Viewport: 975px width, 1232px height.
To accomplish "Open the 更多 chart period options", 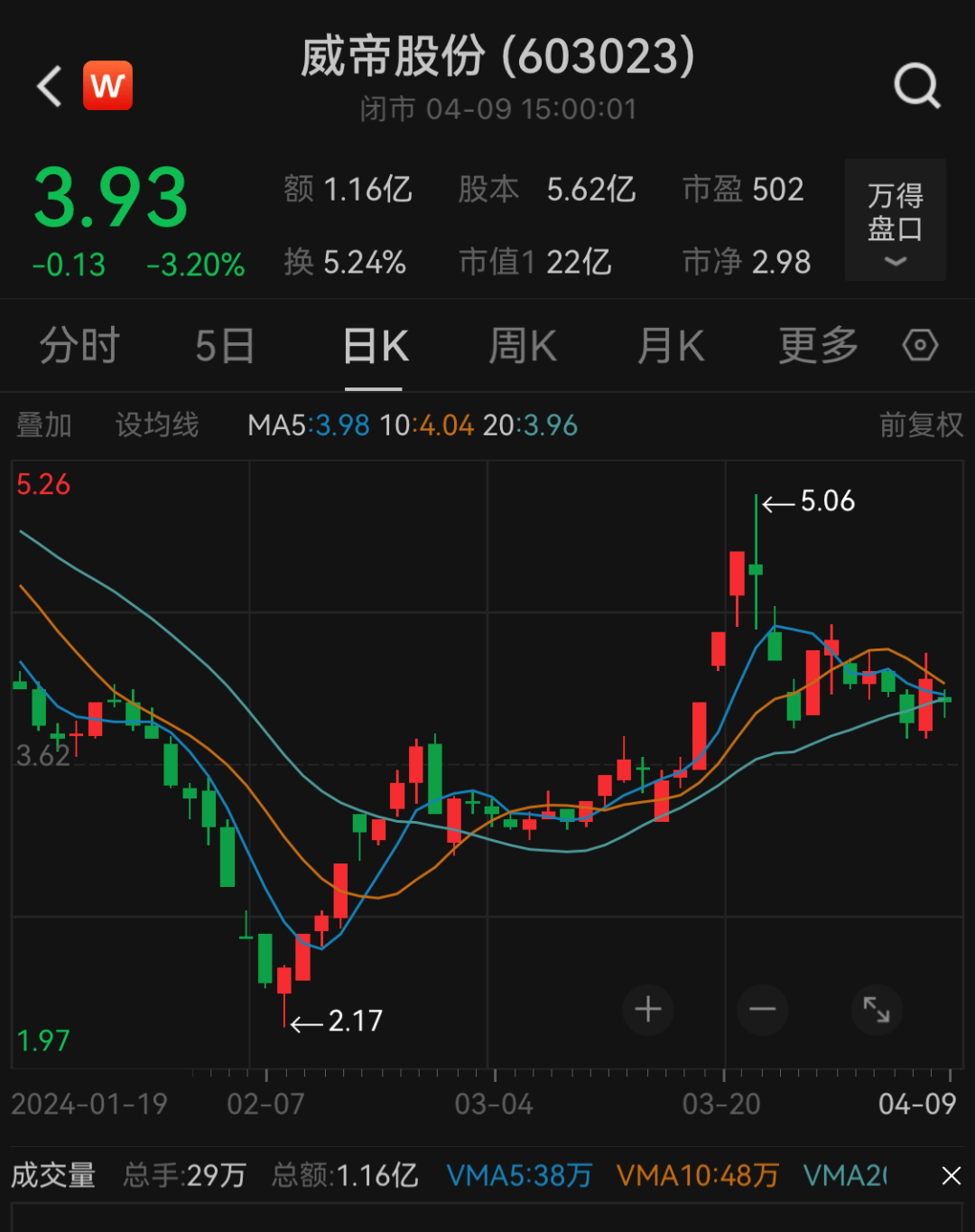I will (815, 345).
